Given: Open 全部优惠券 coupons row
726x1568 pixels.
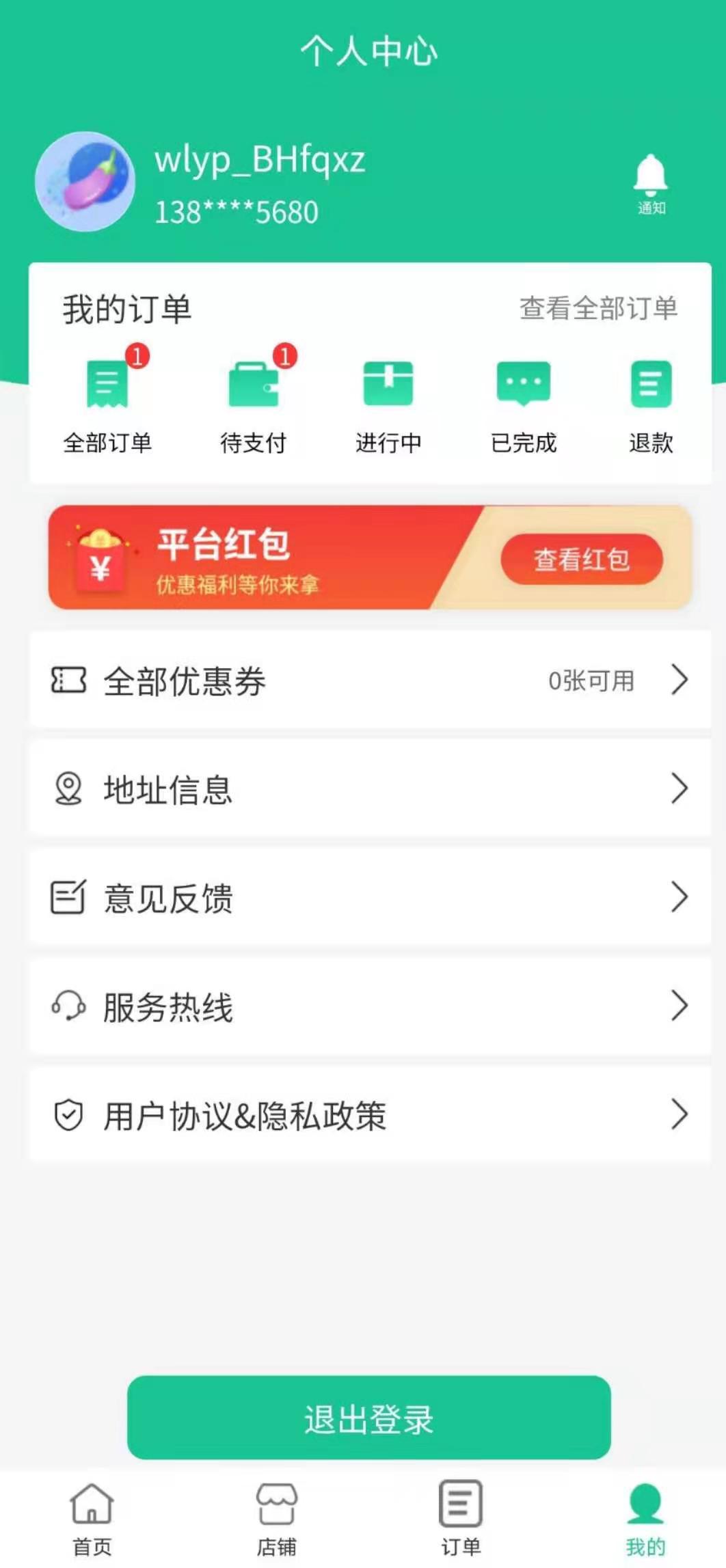Looking at the screenshot, I should tap(370, 680).
